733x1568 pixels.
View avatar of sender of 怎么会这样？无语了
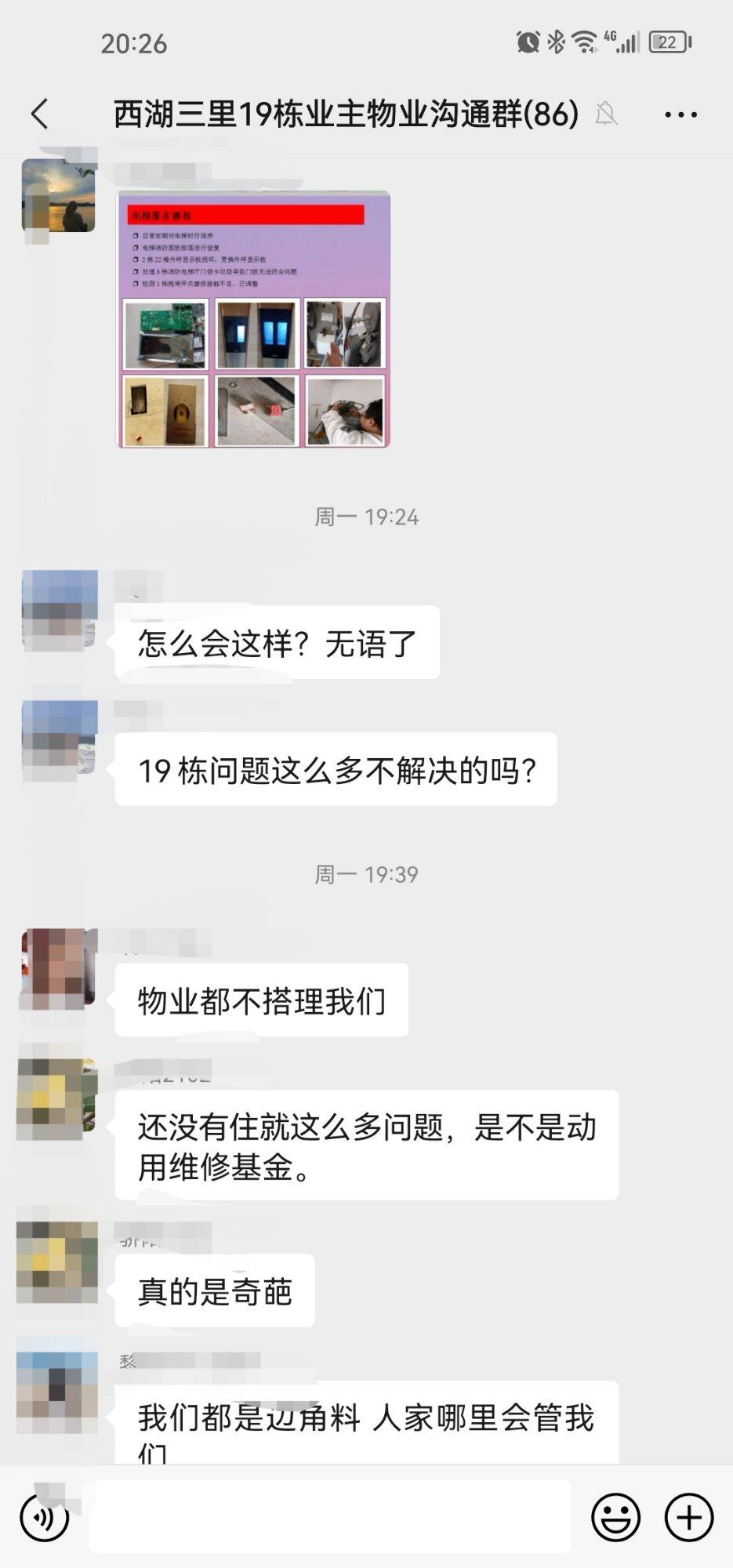click(60, 609)
